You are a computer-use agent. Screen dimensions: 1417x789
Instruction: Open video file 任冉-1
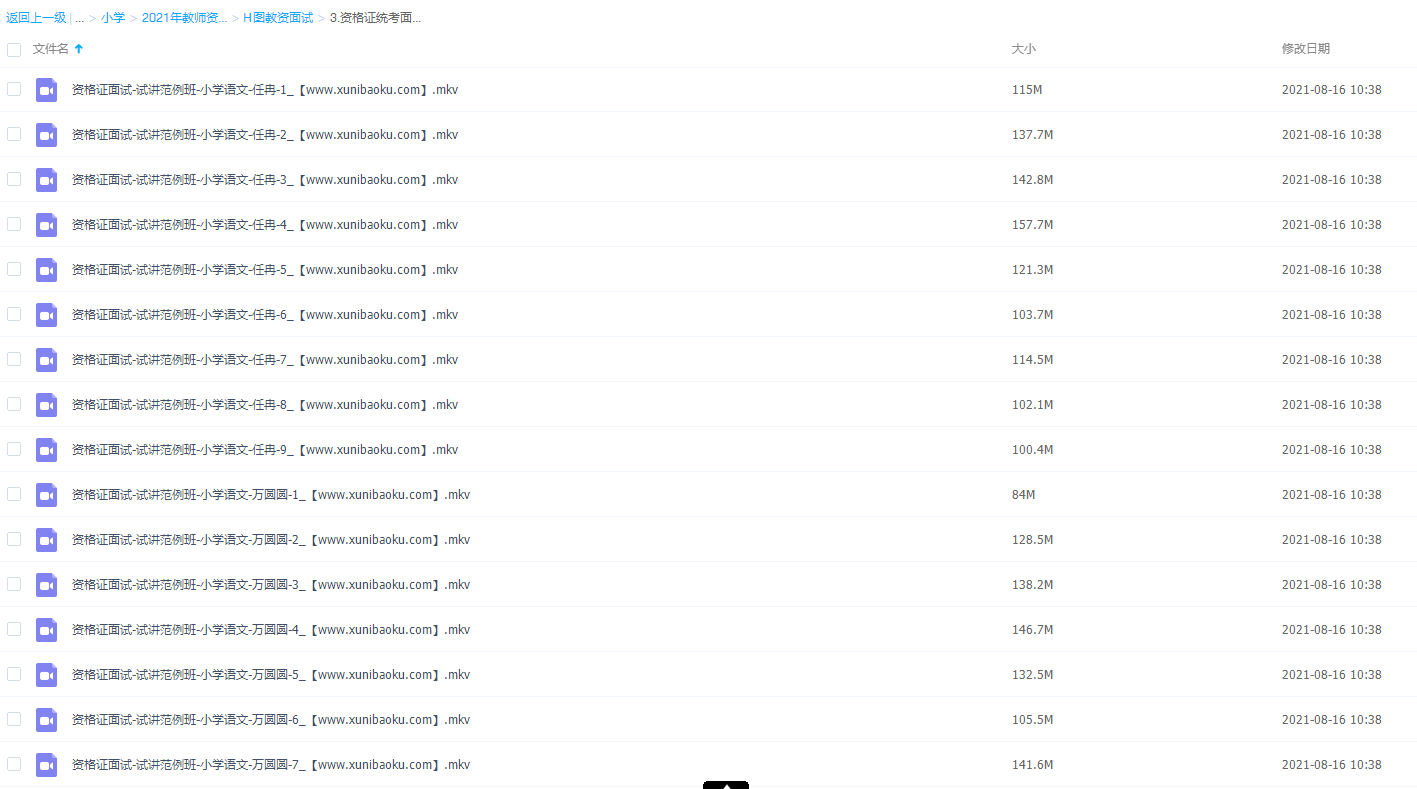click(264, 90)
